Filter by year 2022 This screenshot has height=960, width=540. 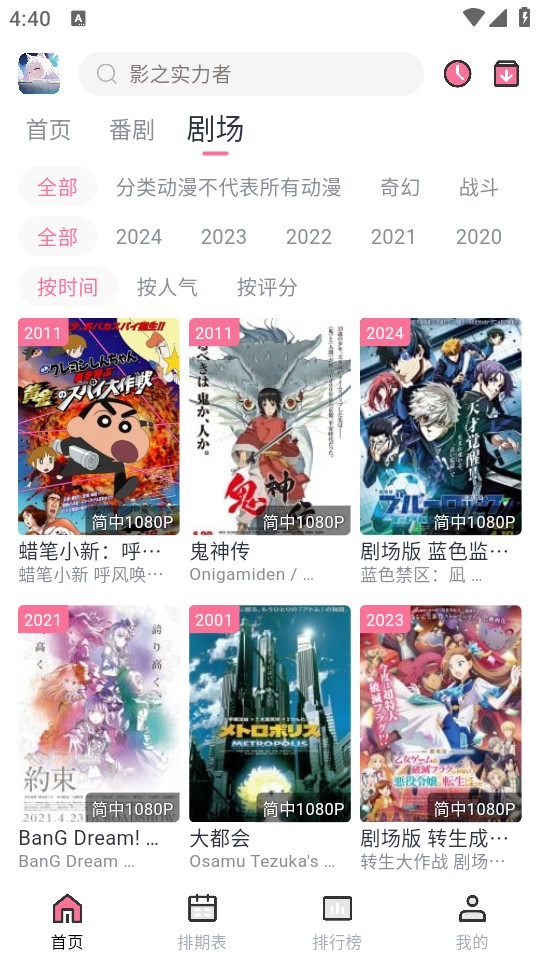pos(309,236)
